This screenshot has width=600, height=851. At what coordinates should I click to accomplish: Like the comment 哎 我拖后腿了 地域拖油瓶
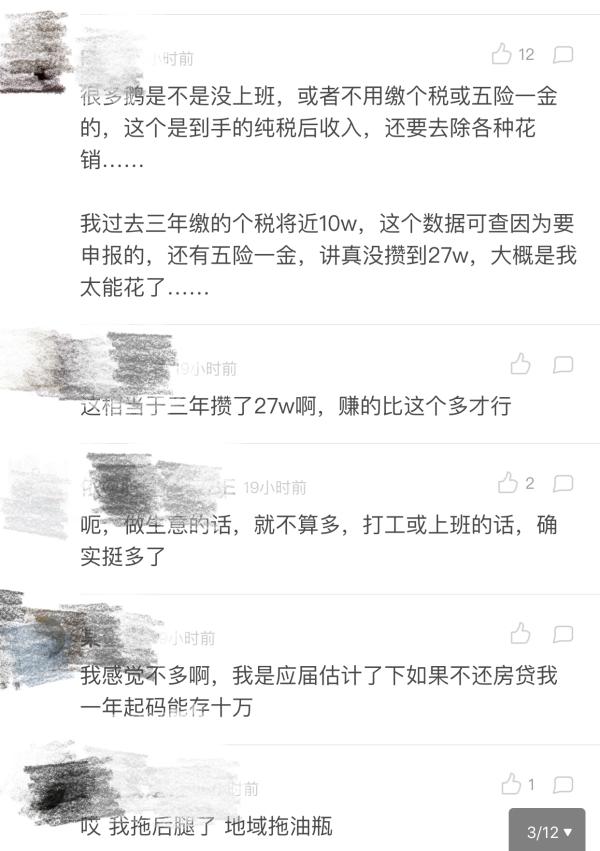(511, 784)
